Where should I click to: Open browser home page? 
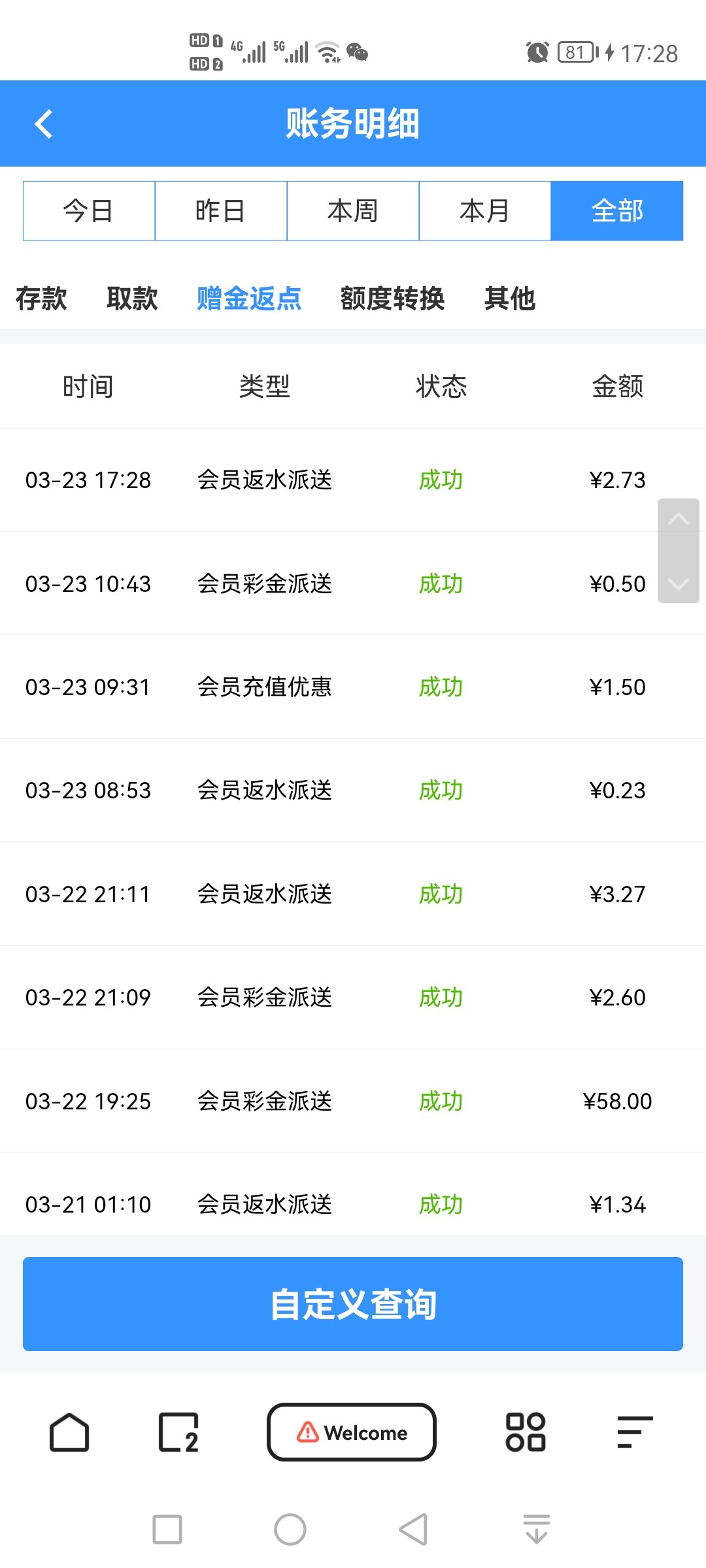69,1432
